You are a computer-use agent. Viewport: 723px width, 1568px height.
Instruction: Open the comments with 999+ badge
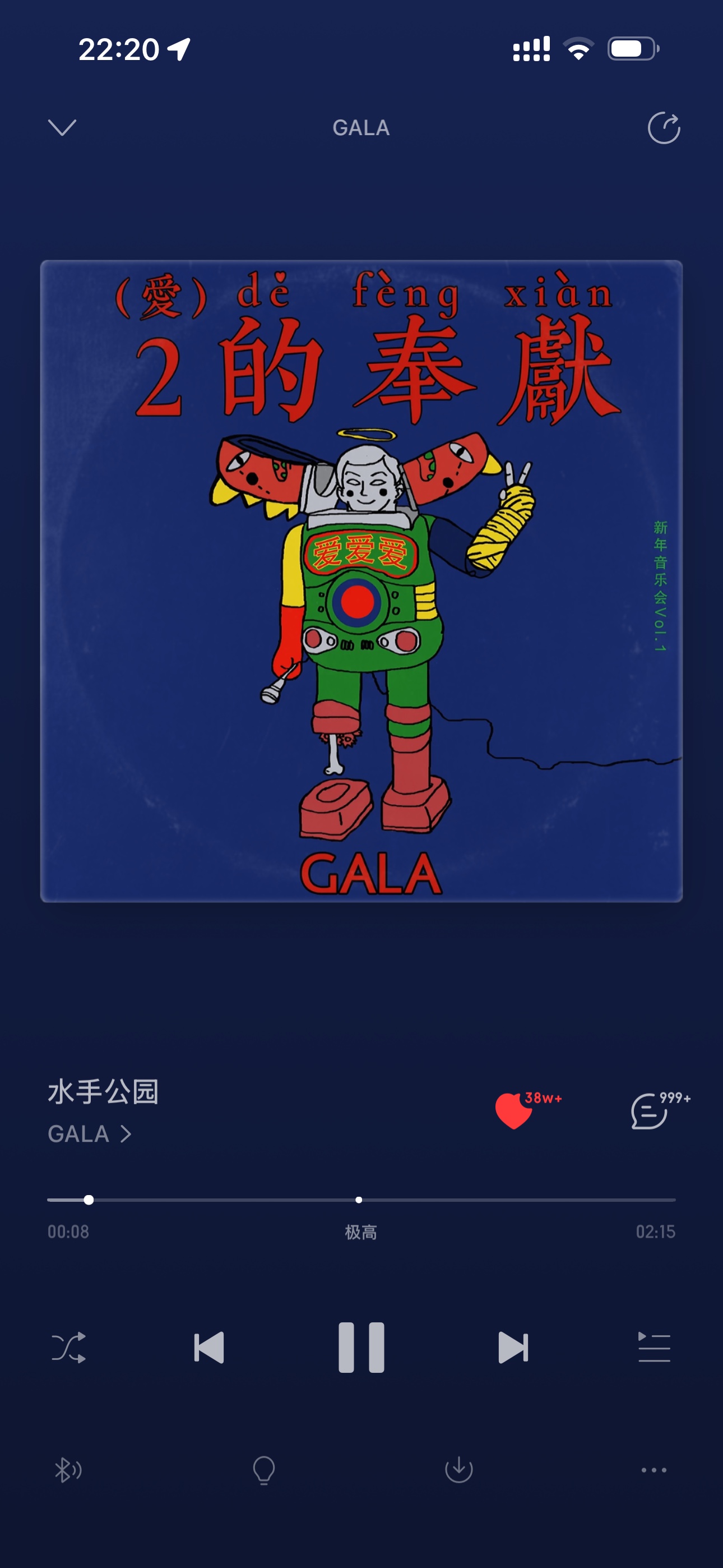pyautogui.click(x=649, y=1111)
